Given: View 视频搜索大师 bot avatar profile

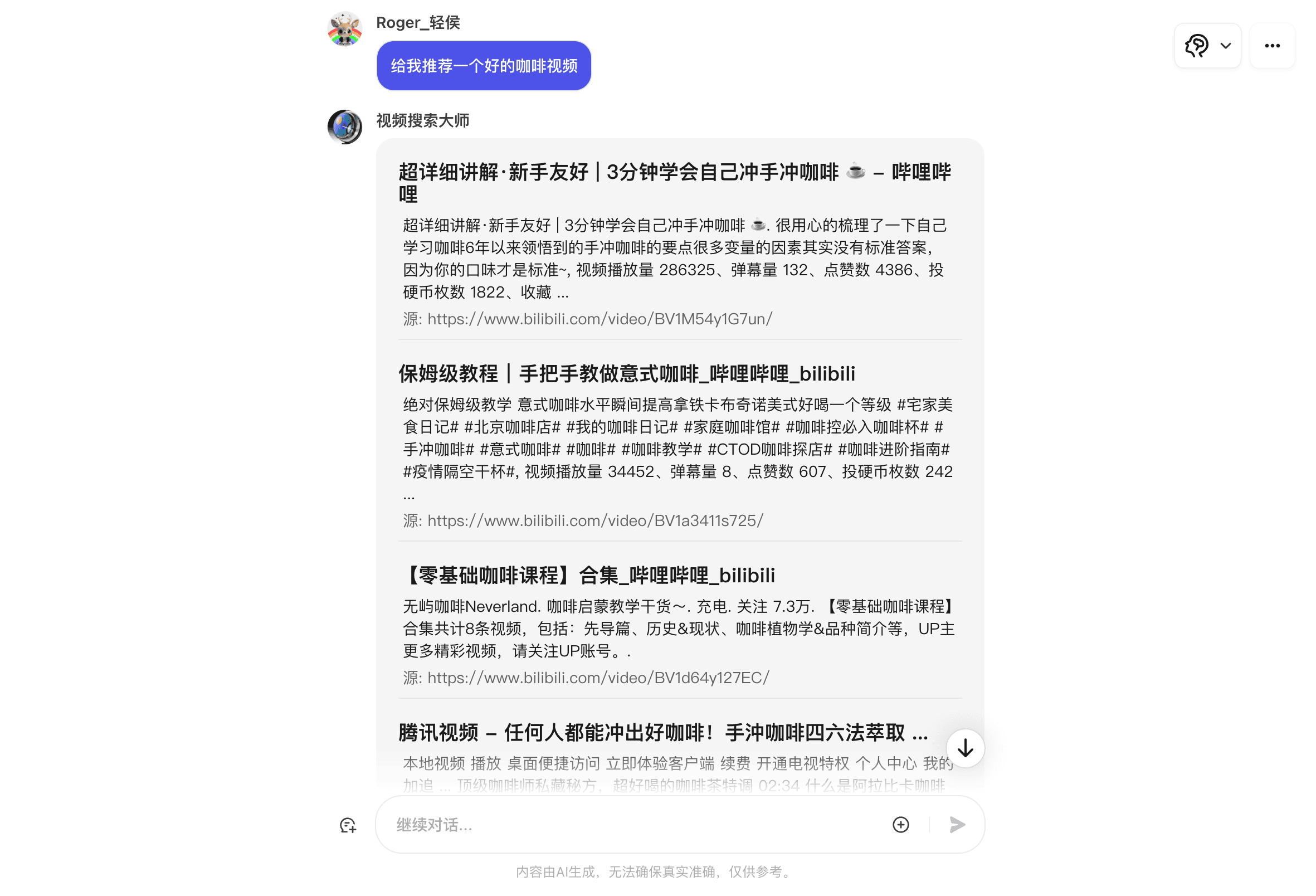Looking at the screenshot, I should (x=344, y=127).
